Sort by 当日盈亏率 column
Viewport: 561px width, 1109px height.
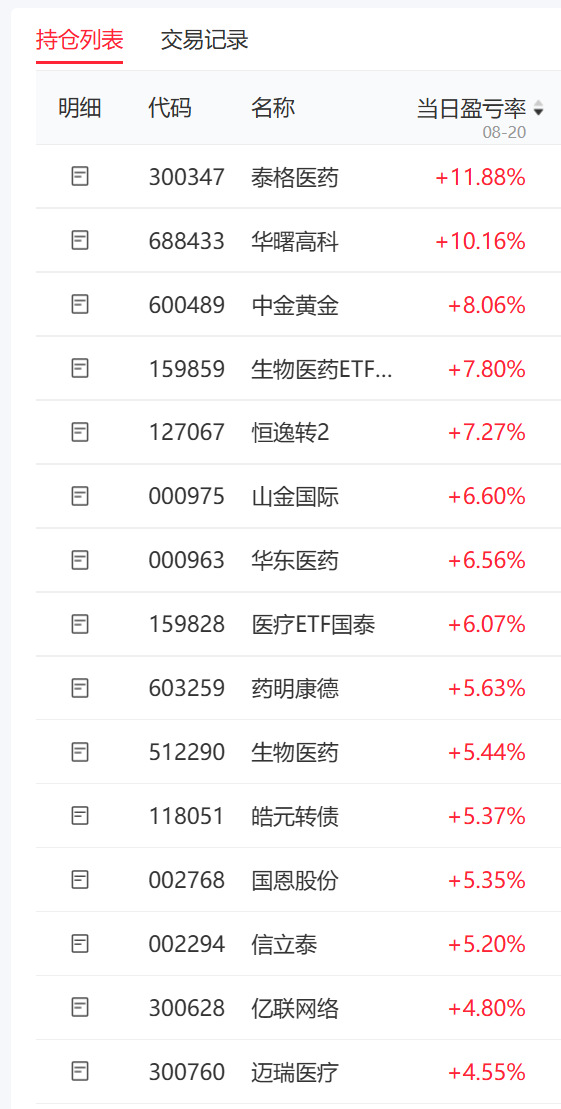480,109
